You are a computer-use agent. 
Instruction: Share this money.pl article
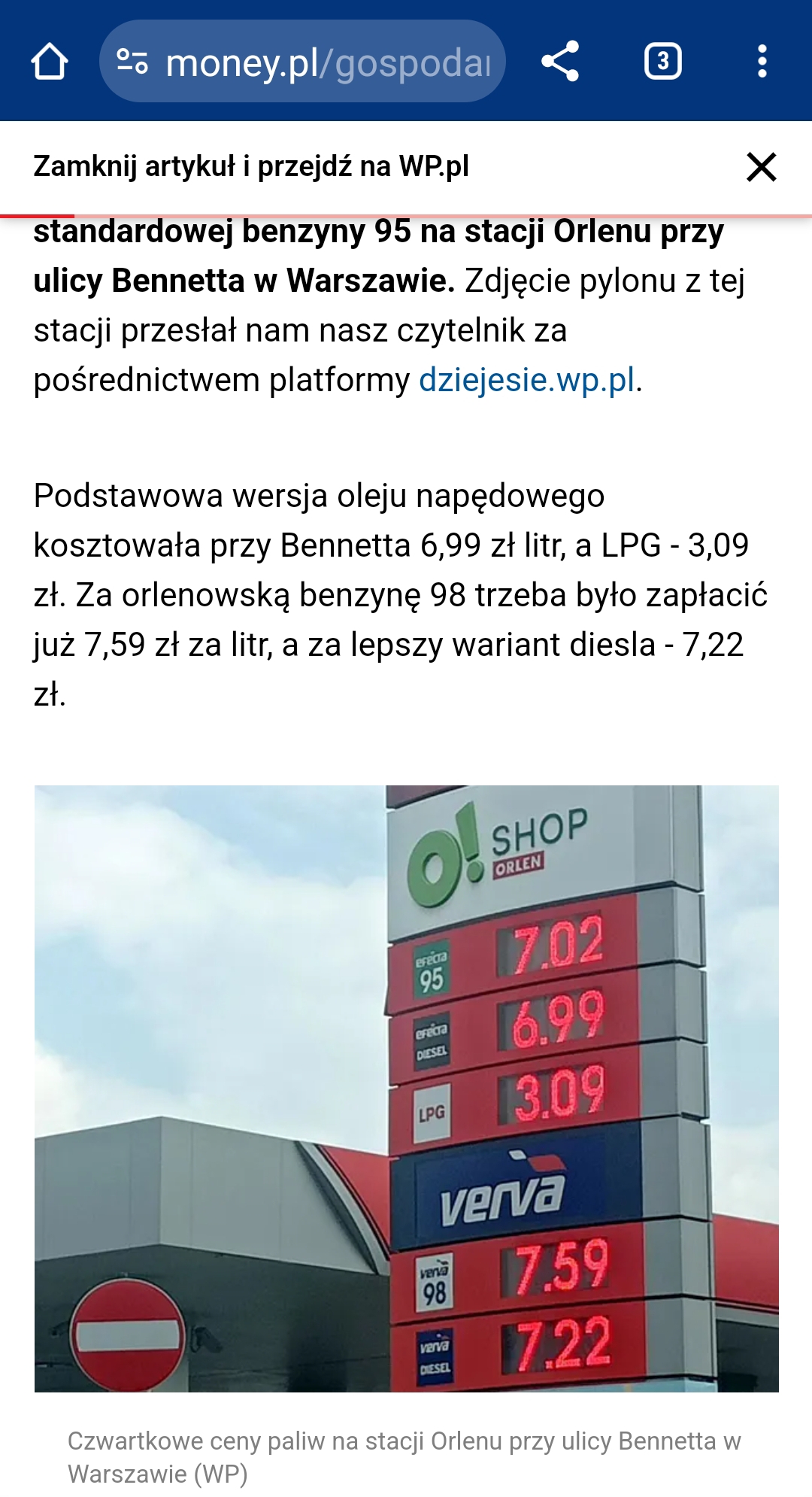[x=560, y=62]
